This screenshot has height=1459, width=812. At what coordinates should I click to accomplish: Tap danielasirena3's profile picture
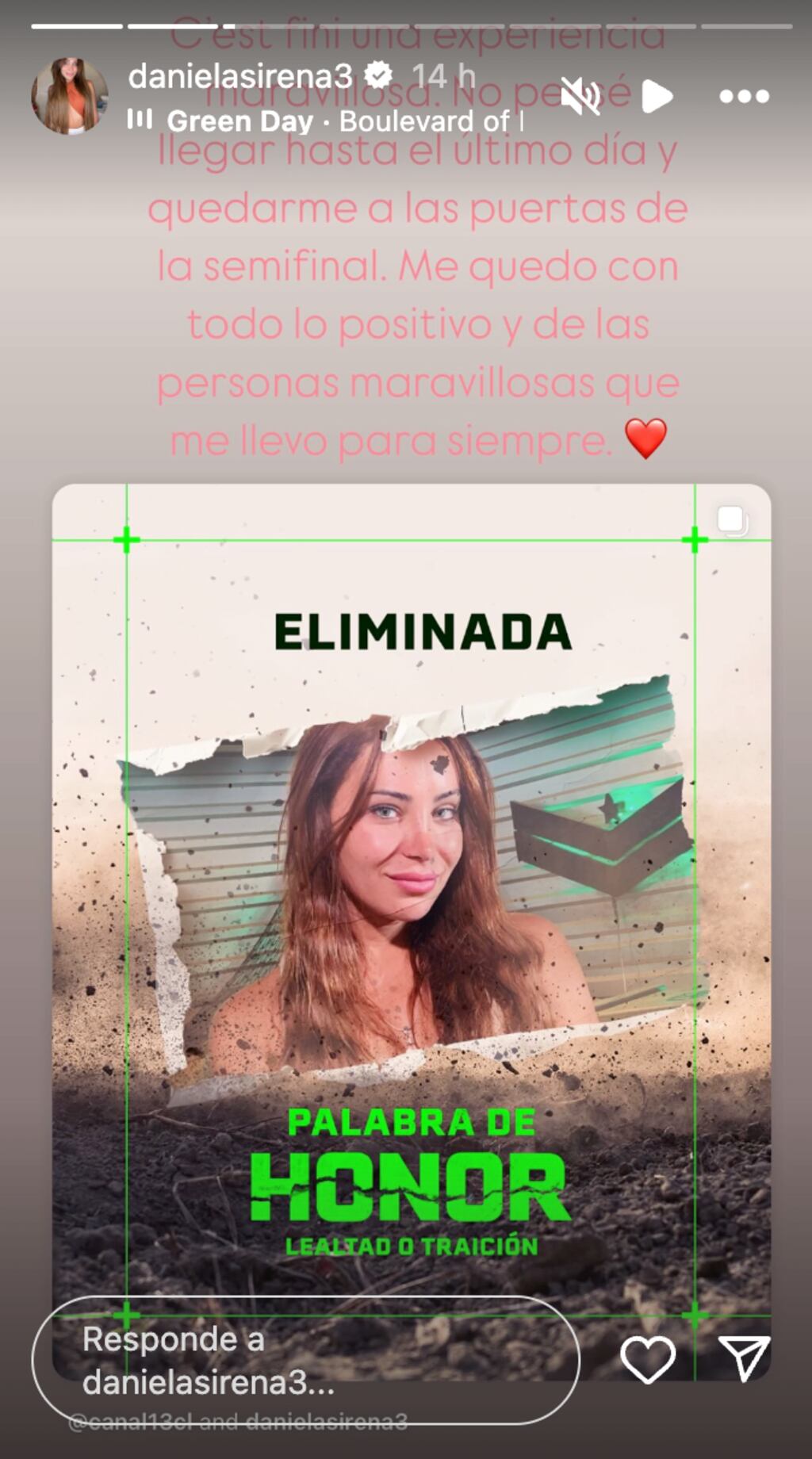click(x=73, y=92)
